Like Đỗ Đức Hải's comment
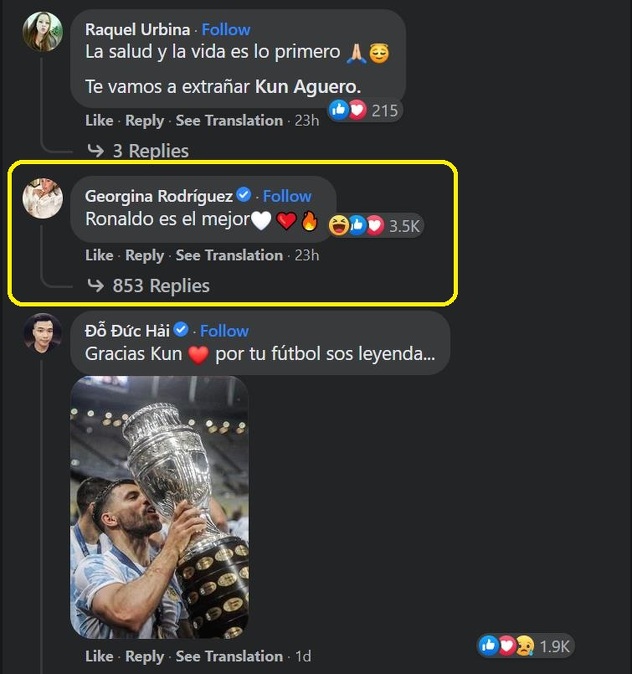 (99, 657)
